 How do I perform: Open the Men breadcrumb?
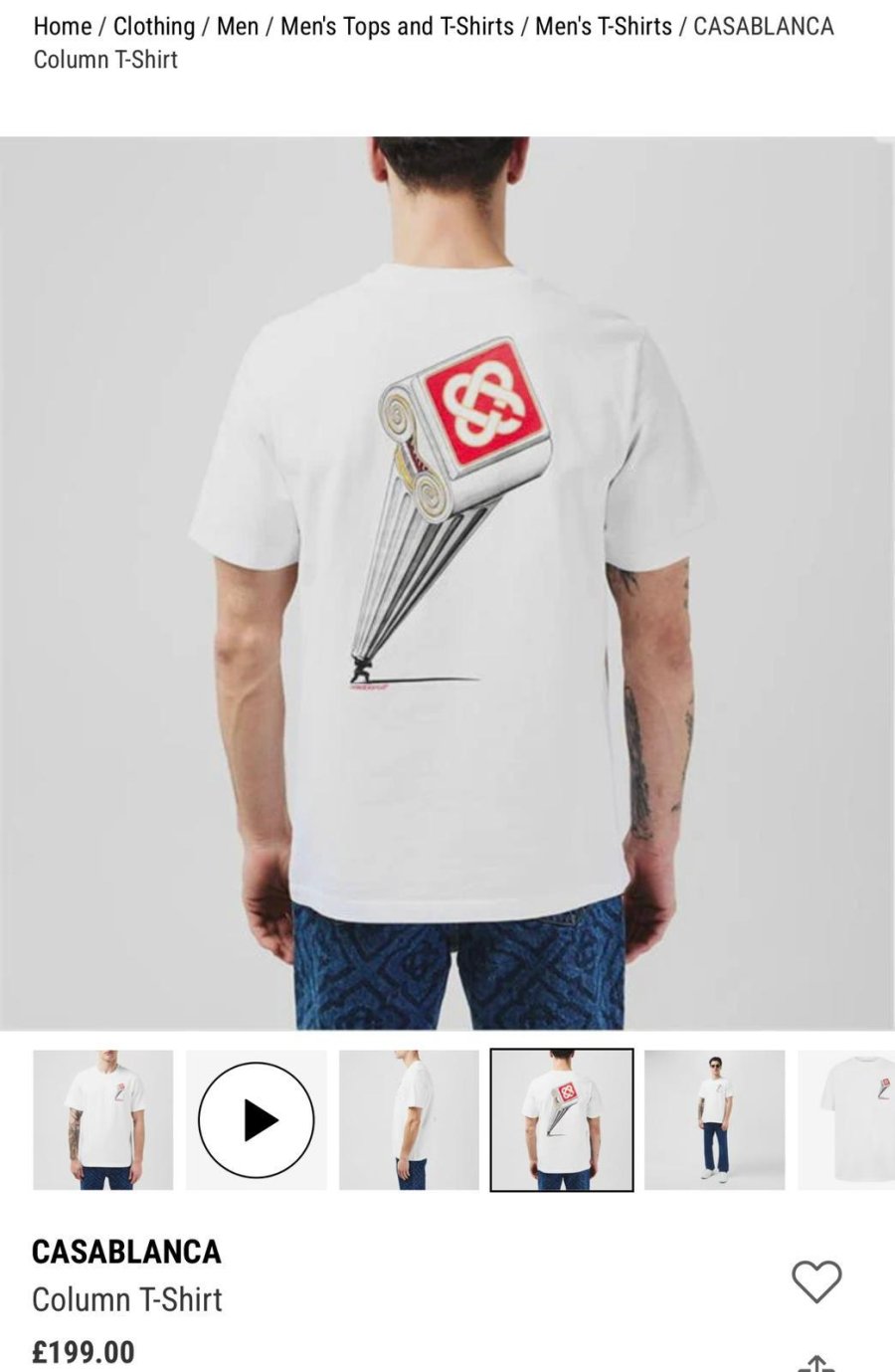pyautogui.click(x=237, y=27)
